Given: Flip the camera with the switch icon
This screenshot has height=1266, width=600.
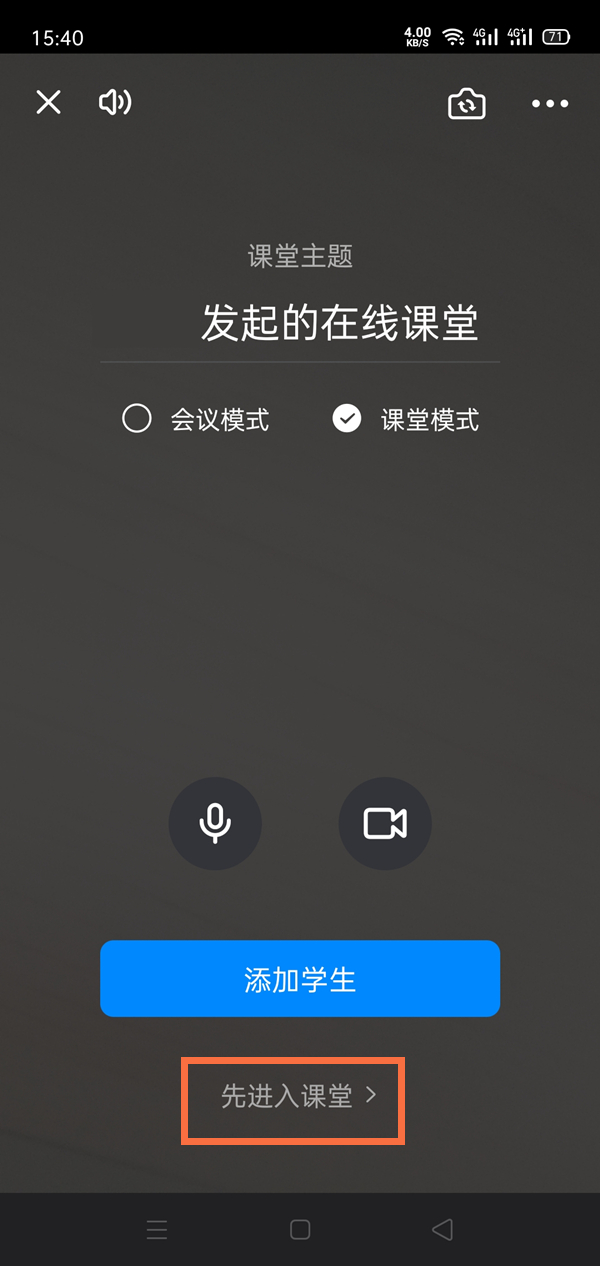Looking at the screenshot, I should click(x=466, y=103).
